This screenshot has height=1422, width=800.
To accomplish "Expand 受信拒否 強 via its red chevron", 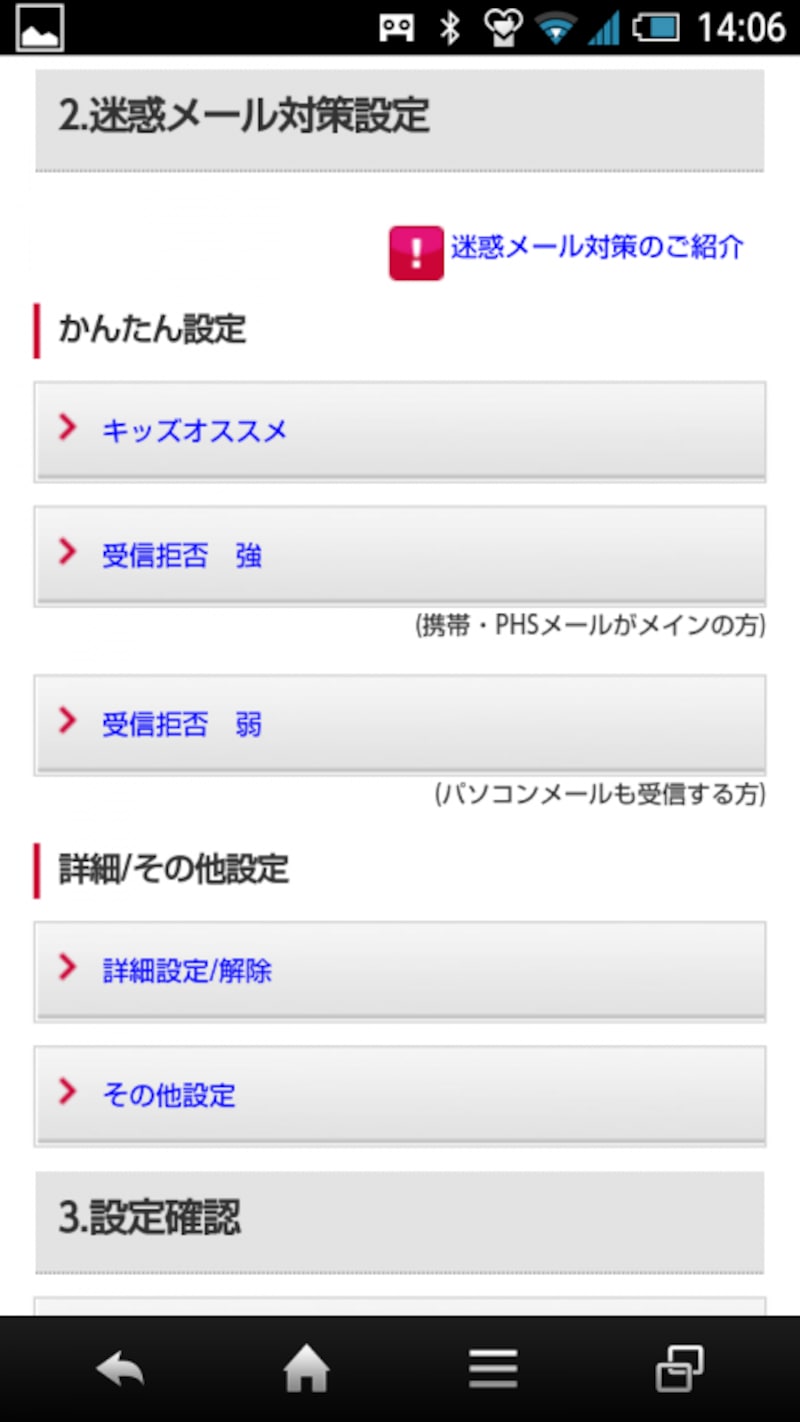I will pos(67,551).
